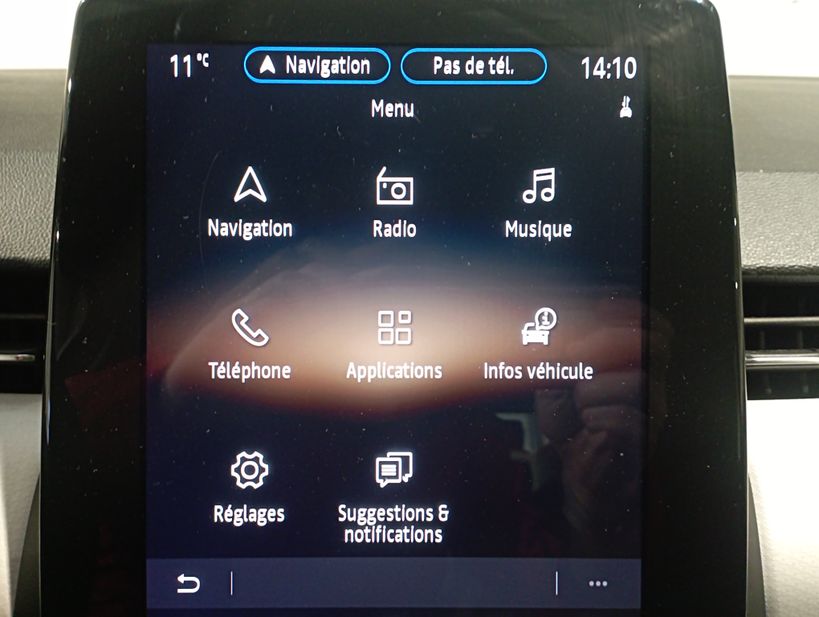819x617 pixels.
Task: Open the Navigation app tile
Action: pyautogui.click(x=250, y=203)
